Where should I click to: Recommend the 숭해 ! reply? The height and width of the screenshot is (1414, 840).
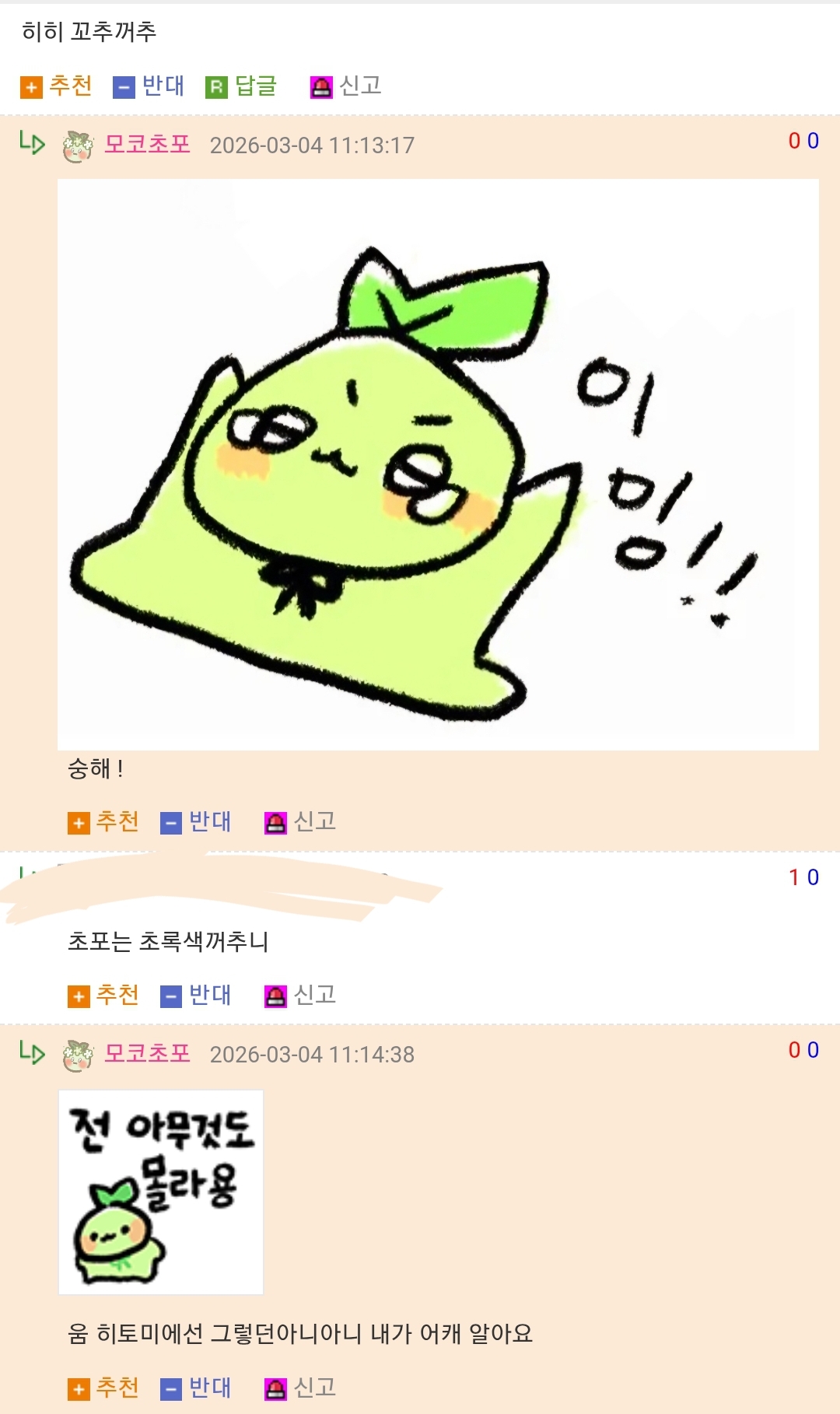coord(103,821)
